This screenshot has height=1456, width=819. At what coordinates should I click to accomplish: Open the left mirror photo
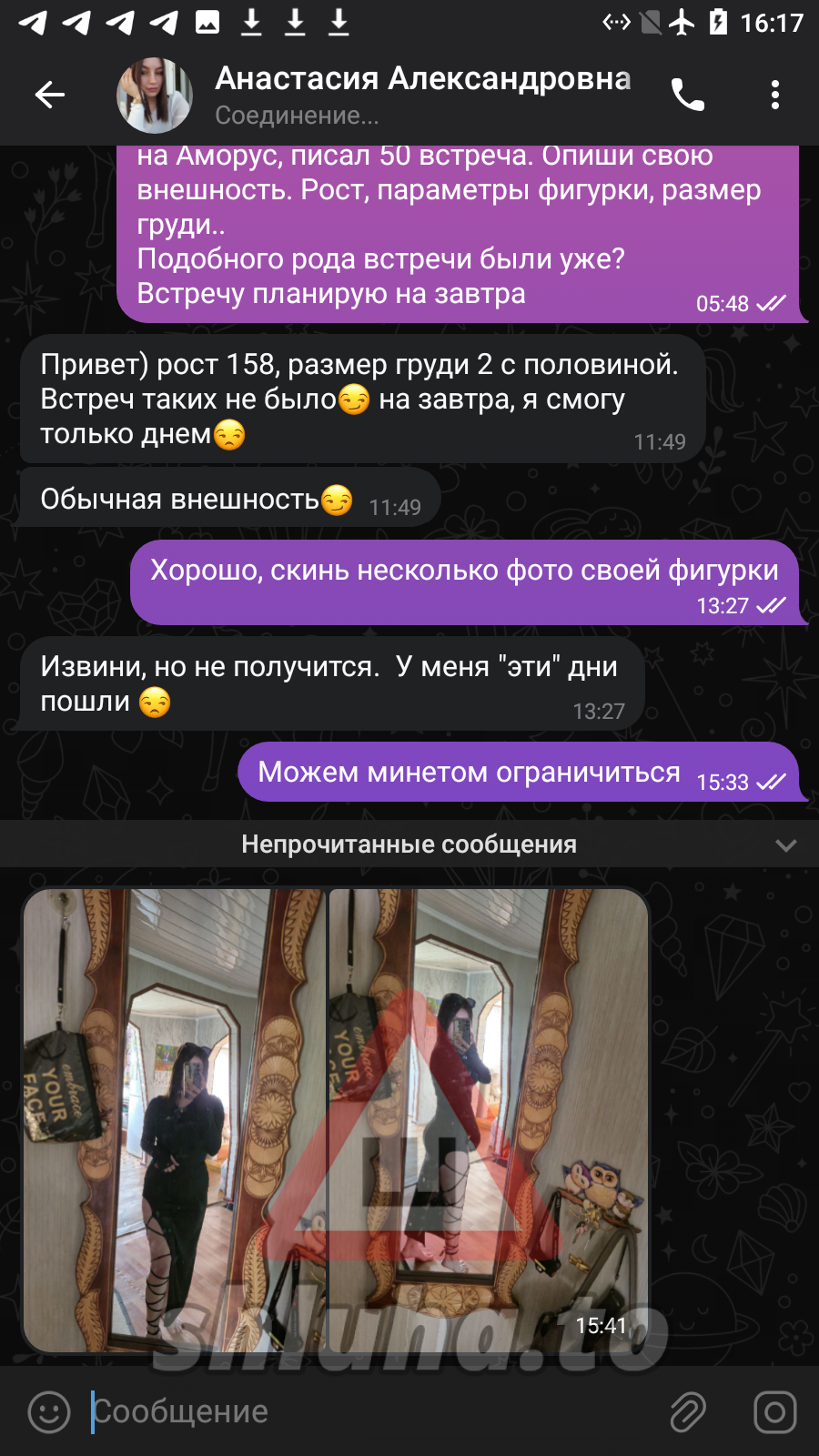(175, 1119)
